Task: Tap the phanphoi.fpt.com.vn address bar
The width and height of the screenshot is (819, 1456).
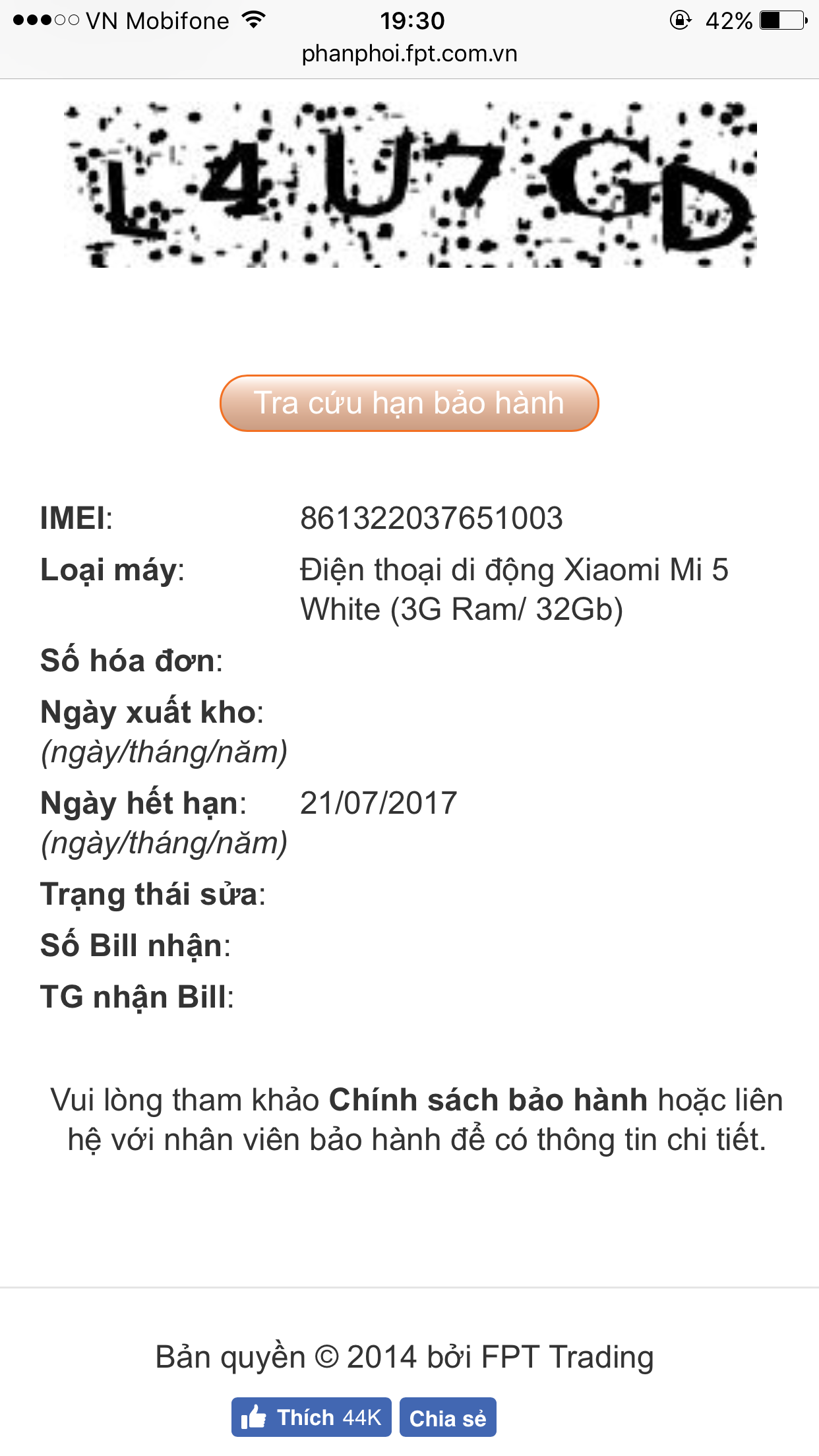Action: (409, 53)
